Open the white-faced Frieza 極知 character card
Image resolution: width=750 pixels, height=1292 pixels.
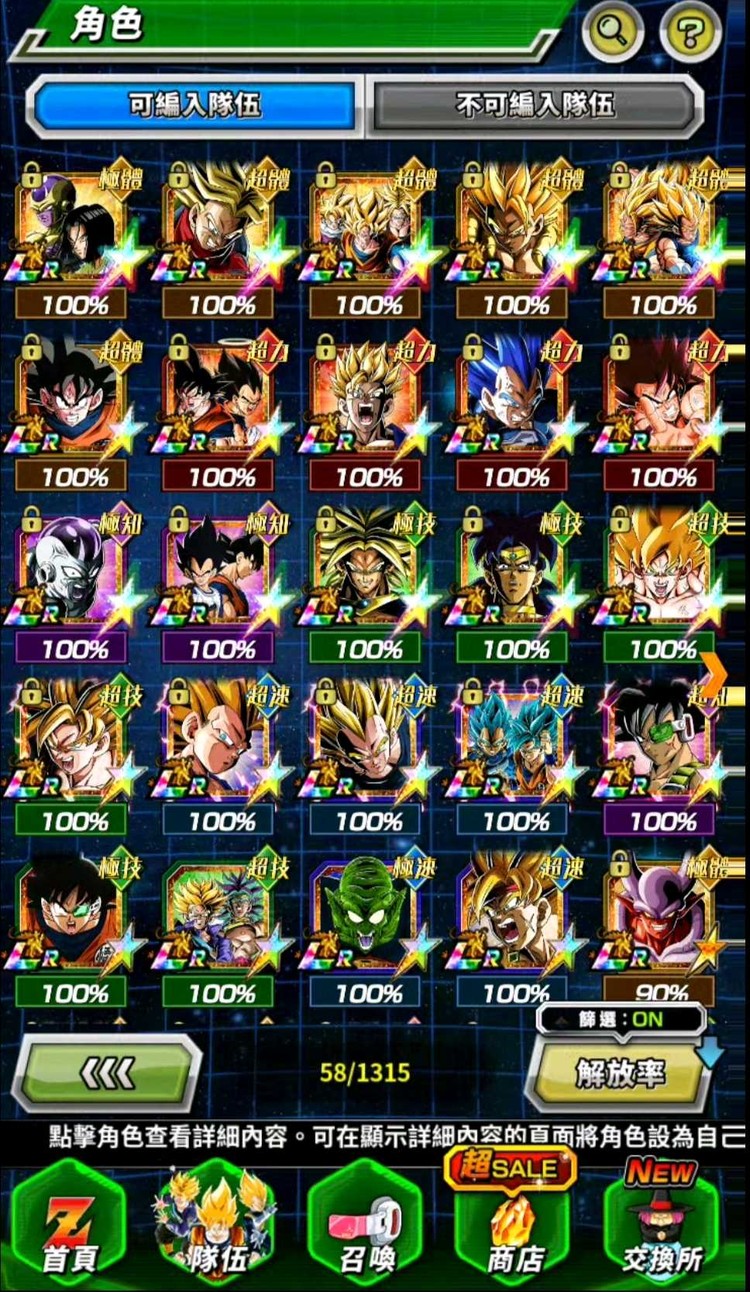pos(70,570)
